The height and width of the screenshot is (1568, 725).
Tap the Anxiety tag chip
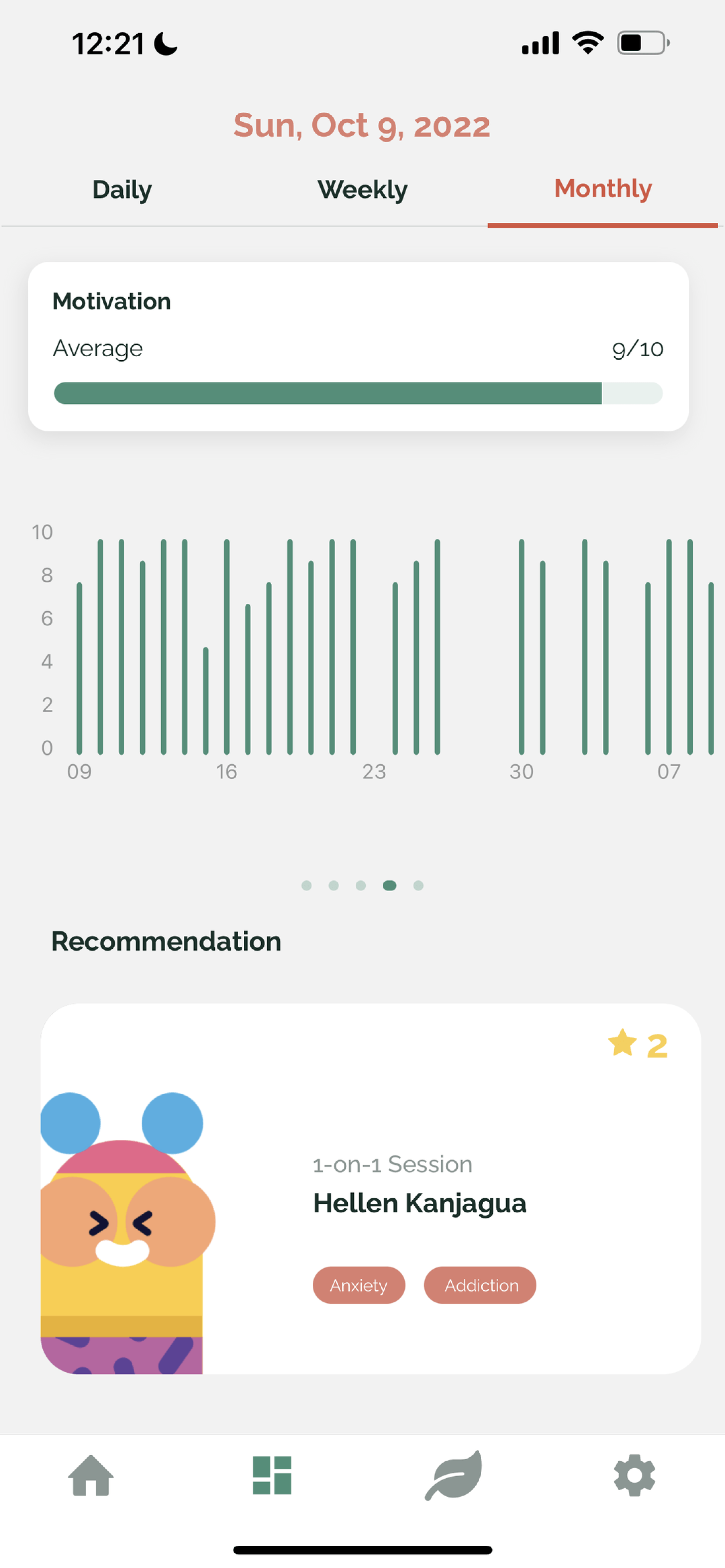359,1285
